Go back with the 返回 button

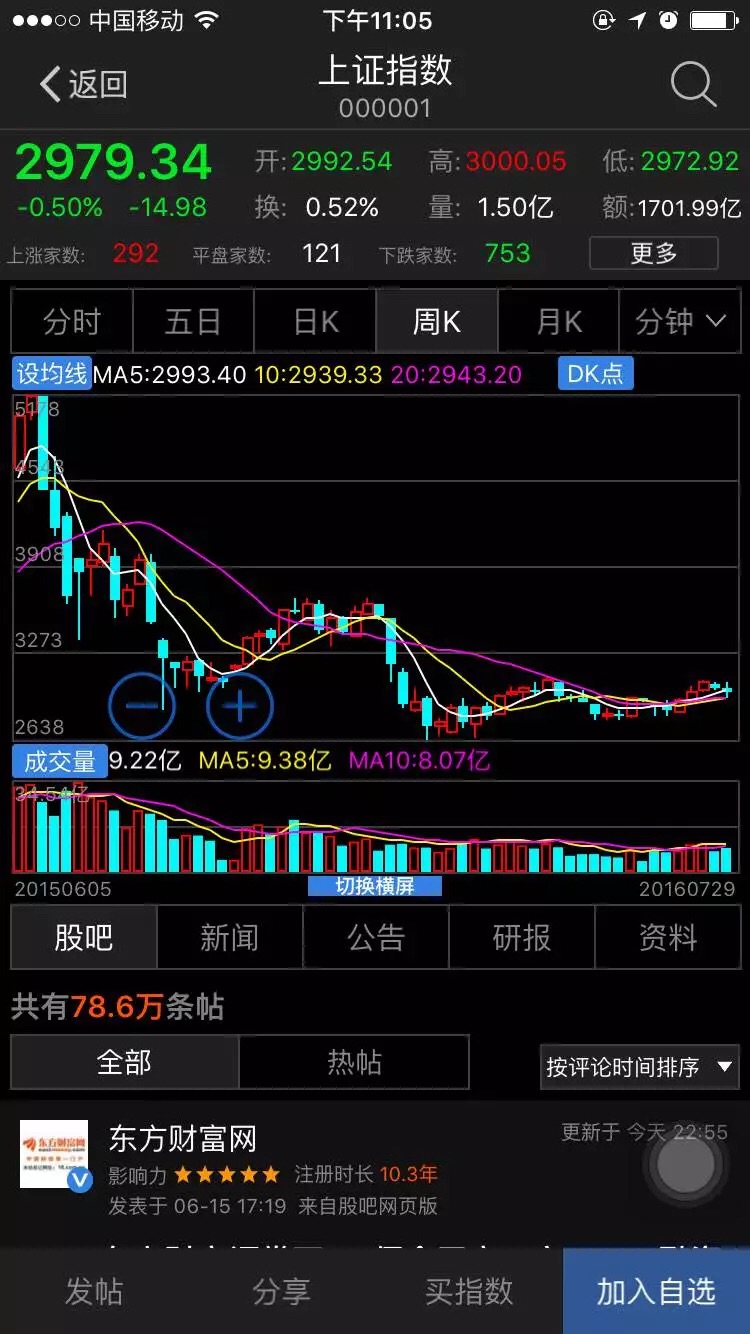tap(83, 85)
